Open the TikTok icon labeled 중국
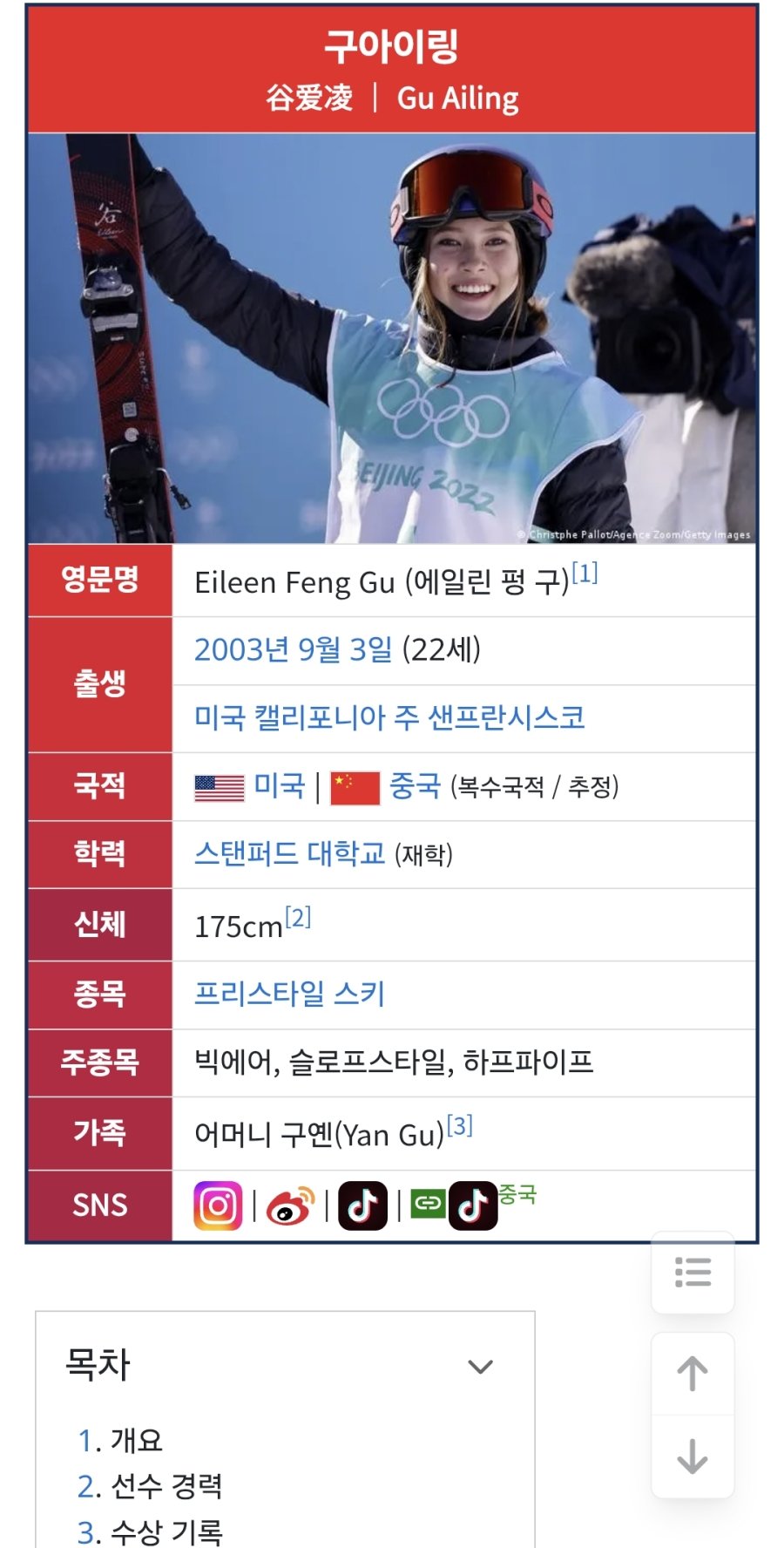784x1548 pixels. click(473, 1205)
